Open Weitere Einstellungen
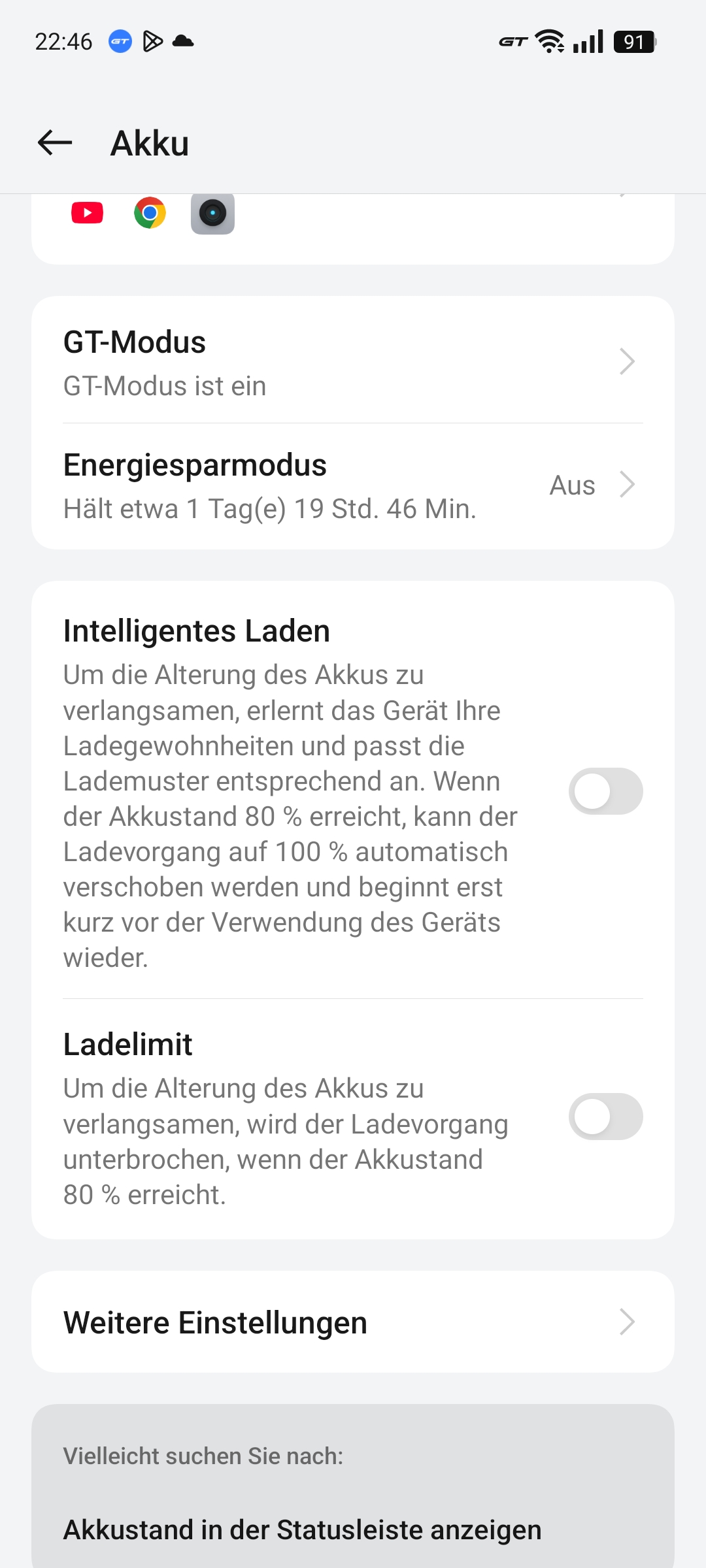The image size is (706, 1568). click(353, 1322)
